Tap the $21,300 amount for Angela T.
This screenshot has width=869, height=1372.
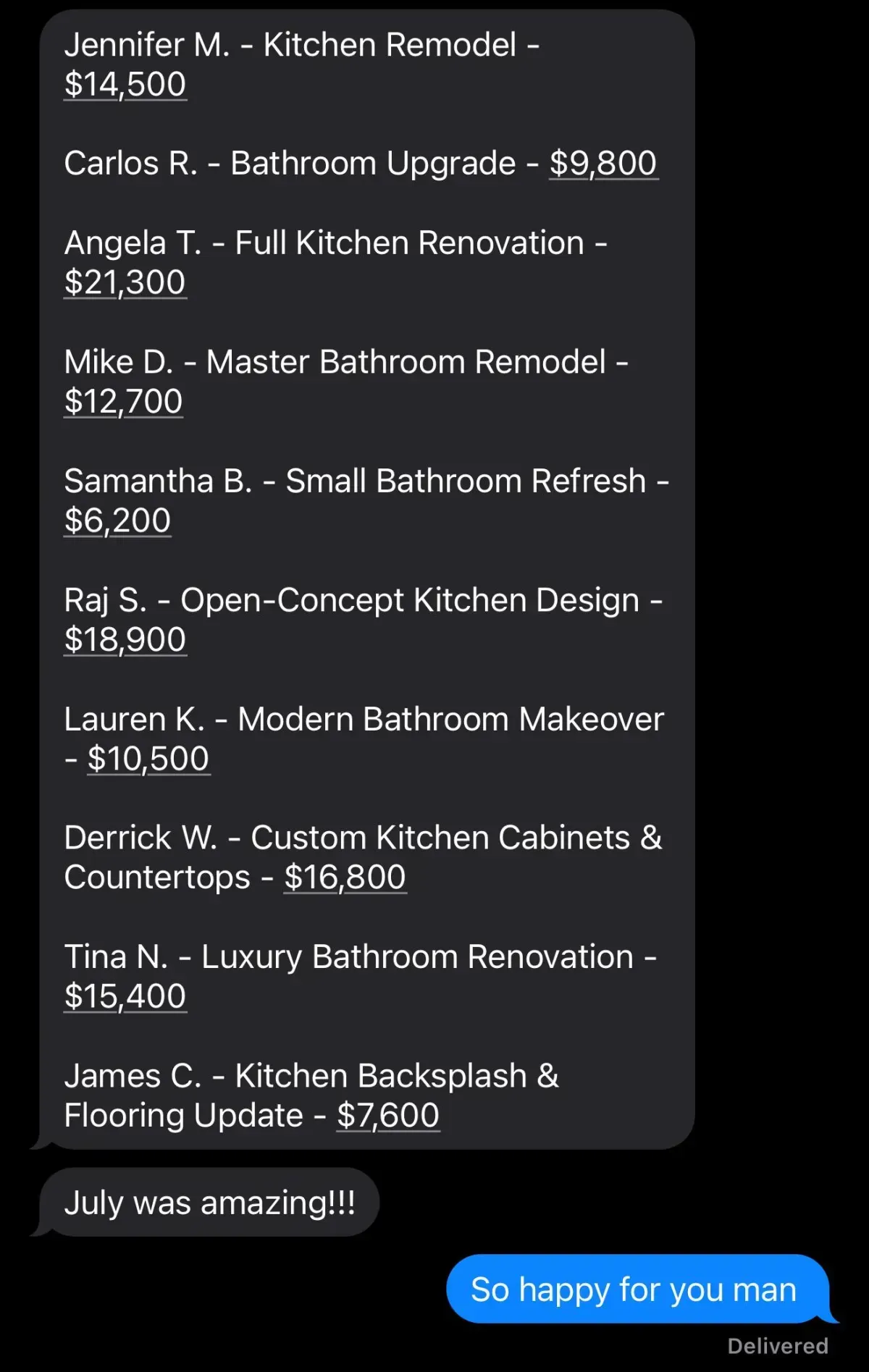coord(125,282)
